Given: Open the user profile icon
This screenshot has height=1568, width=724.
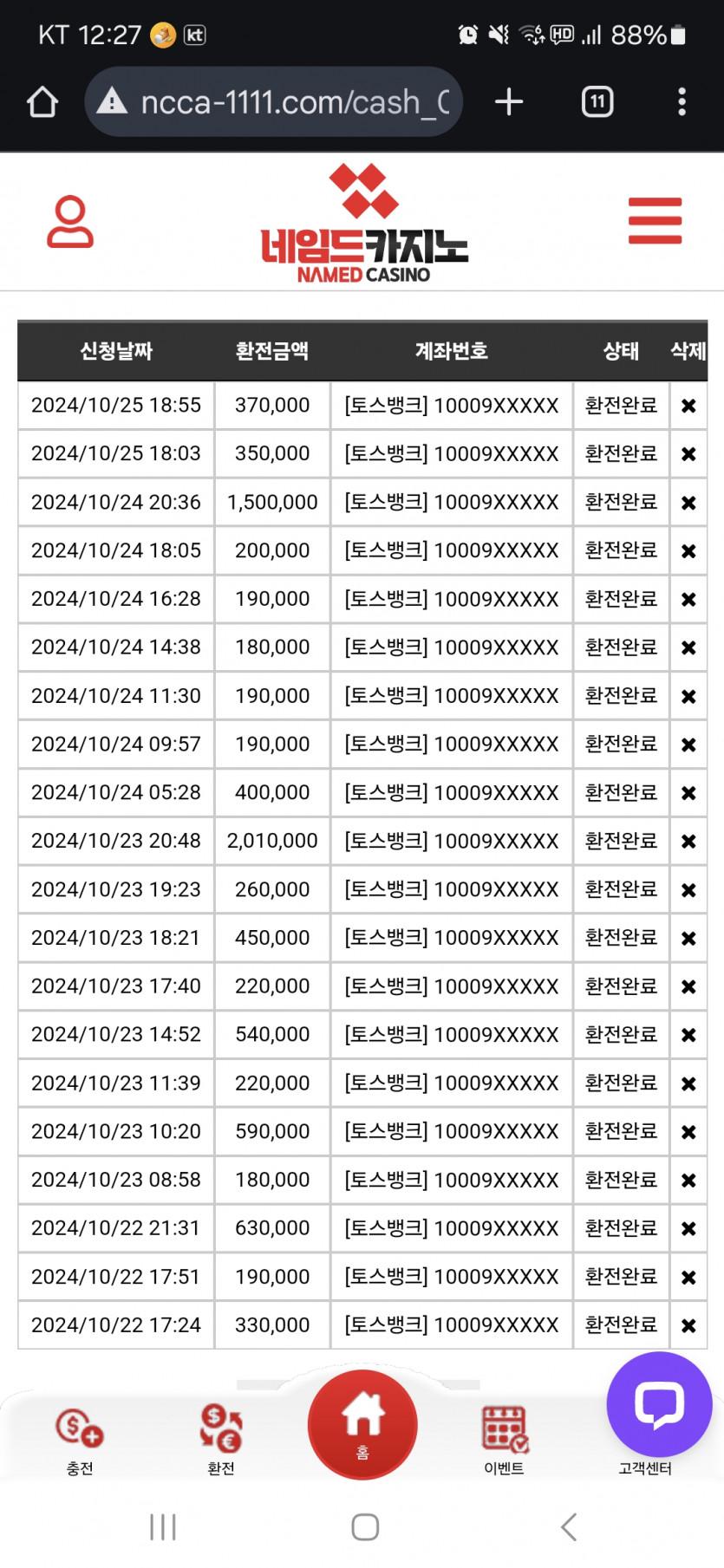Looking at the screenshot, I should coord(69,222).
